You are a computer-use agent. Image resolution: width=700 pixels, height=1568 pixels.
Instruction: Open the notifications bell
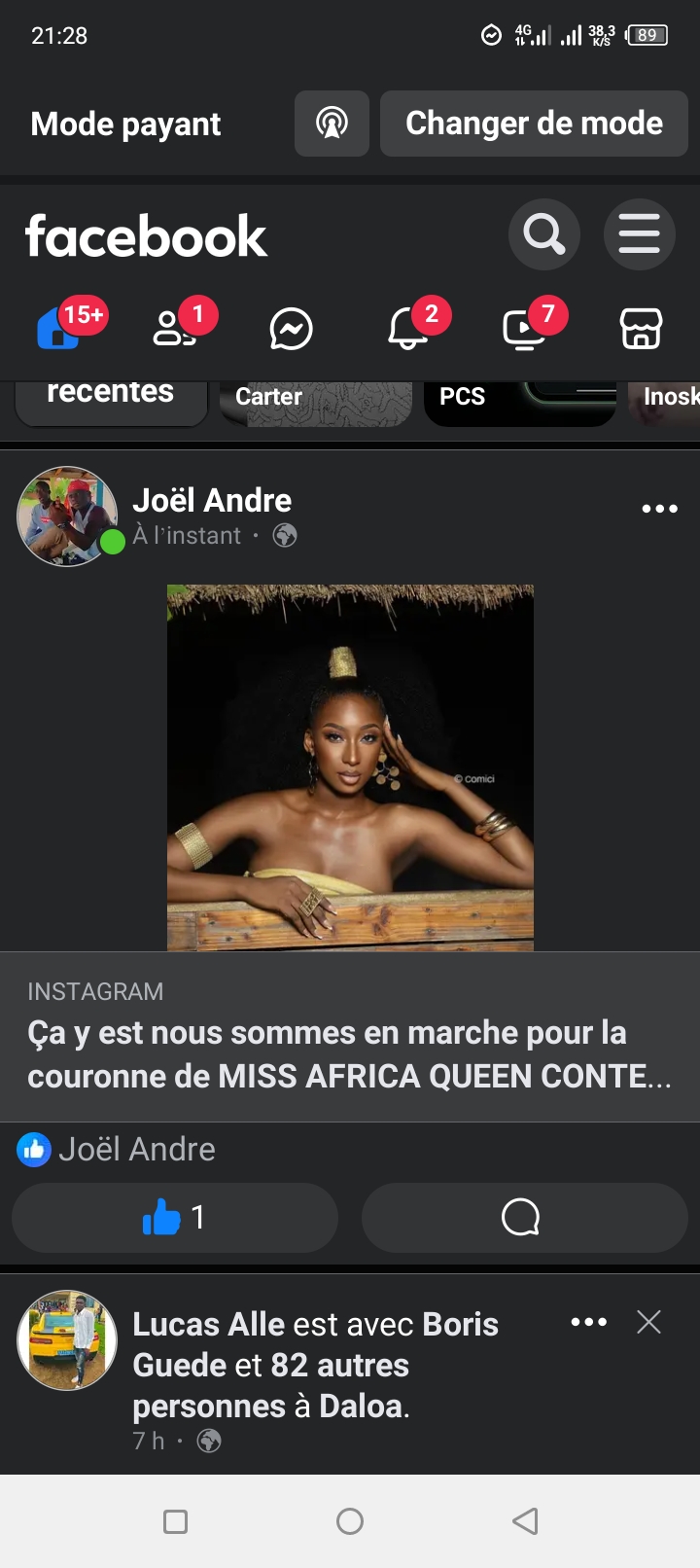pyautogui.click(x=407, y=328)
